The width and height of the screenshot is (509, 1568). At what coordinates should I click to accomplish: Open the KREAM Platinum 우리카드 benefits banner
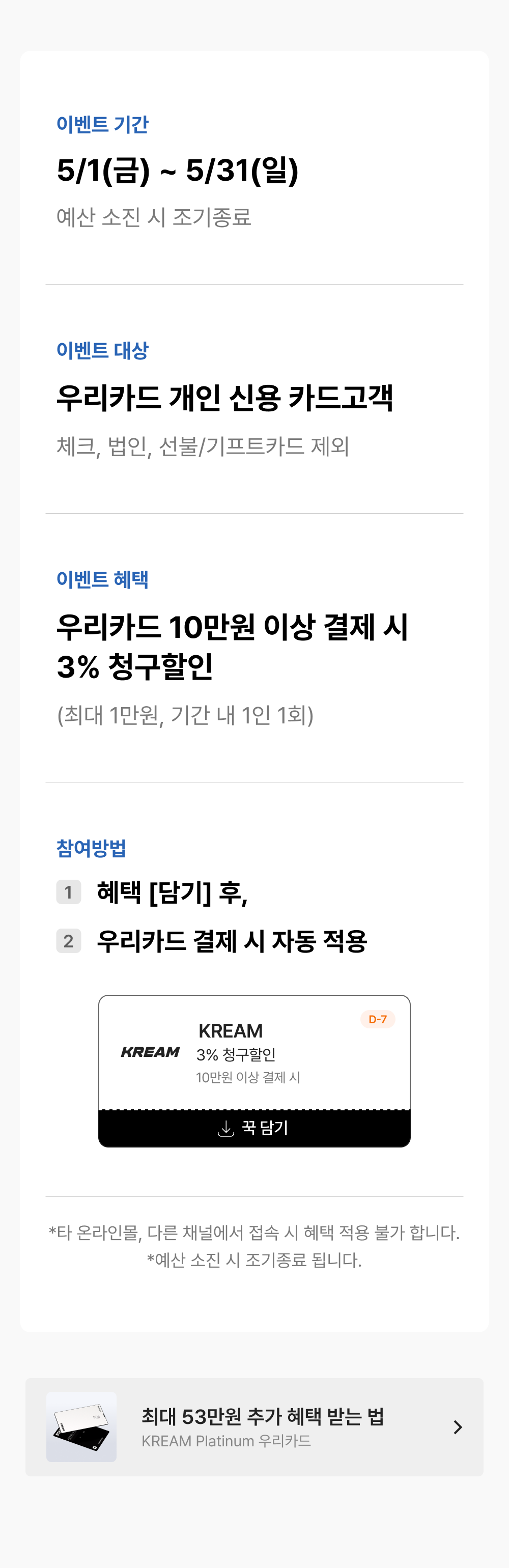point(254,1427)
